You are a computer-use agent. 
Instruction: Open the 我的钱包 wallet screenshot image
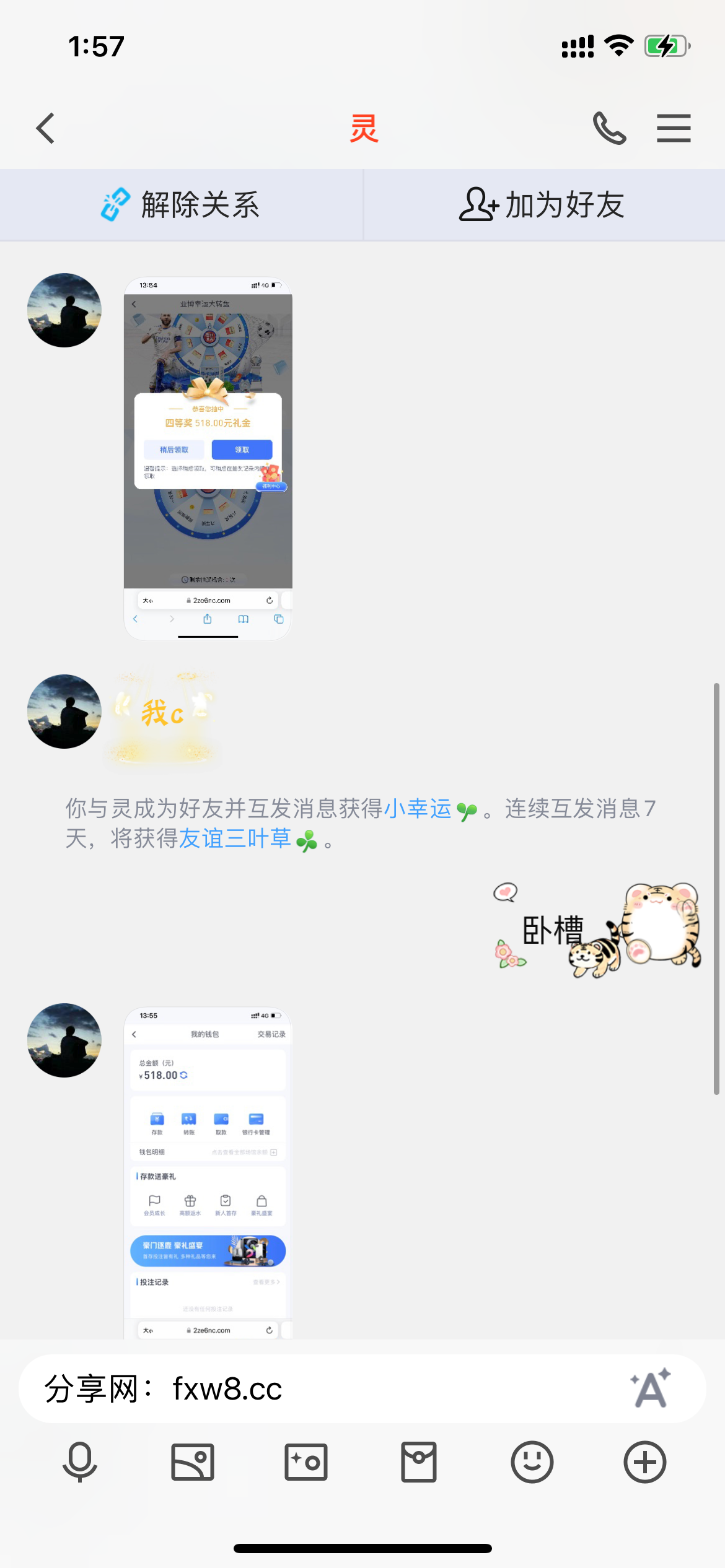pyautogui.click(x=208, y=1173)
